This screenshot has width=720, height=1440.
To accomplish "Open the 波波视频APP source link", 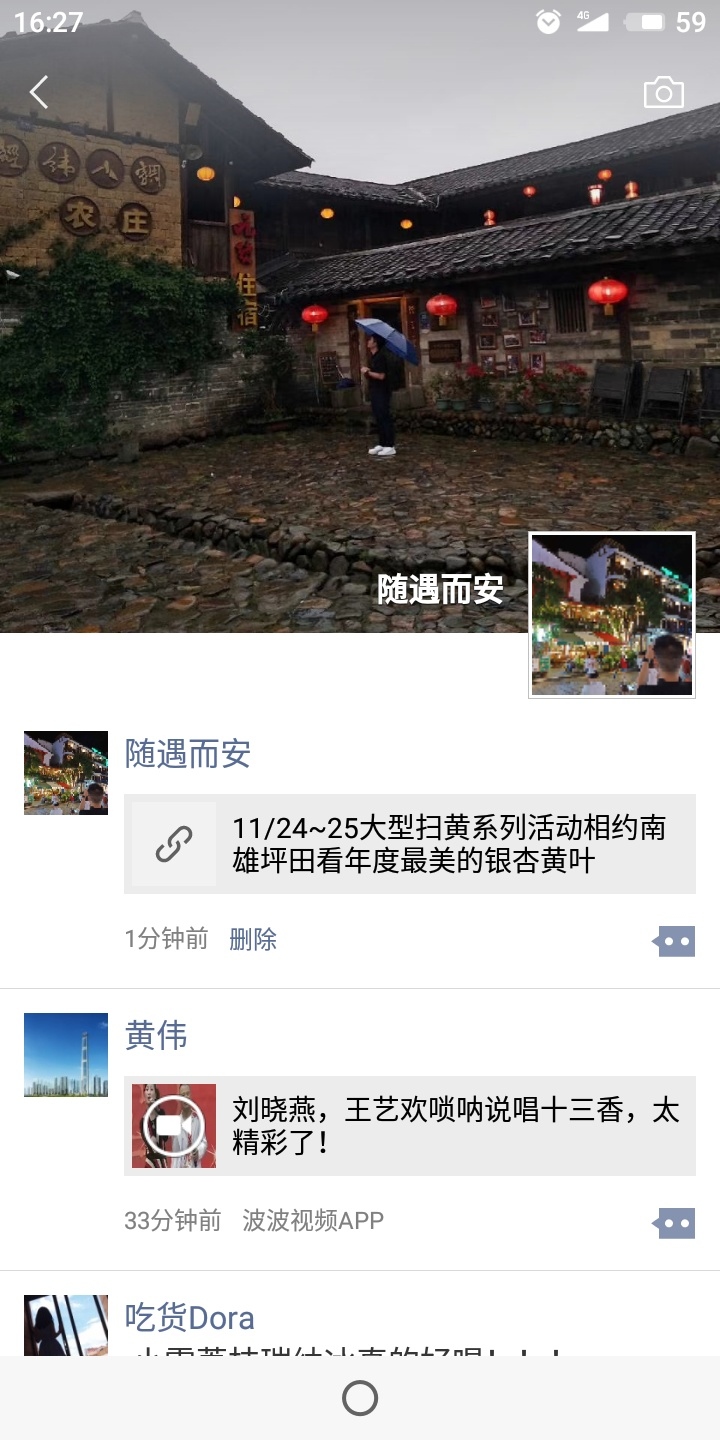I will 313,1221.
